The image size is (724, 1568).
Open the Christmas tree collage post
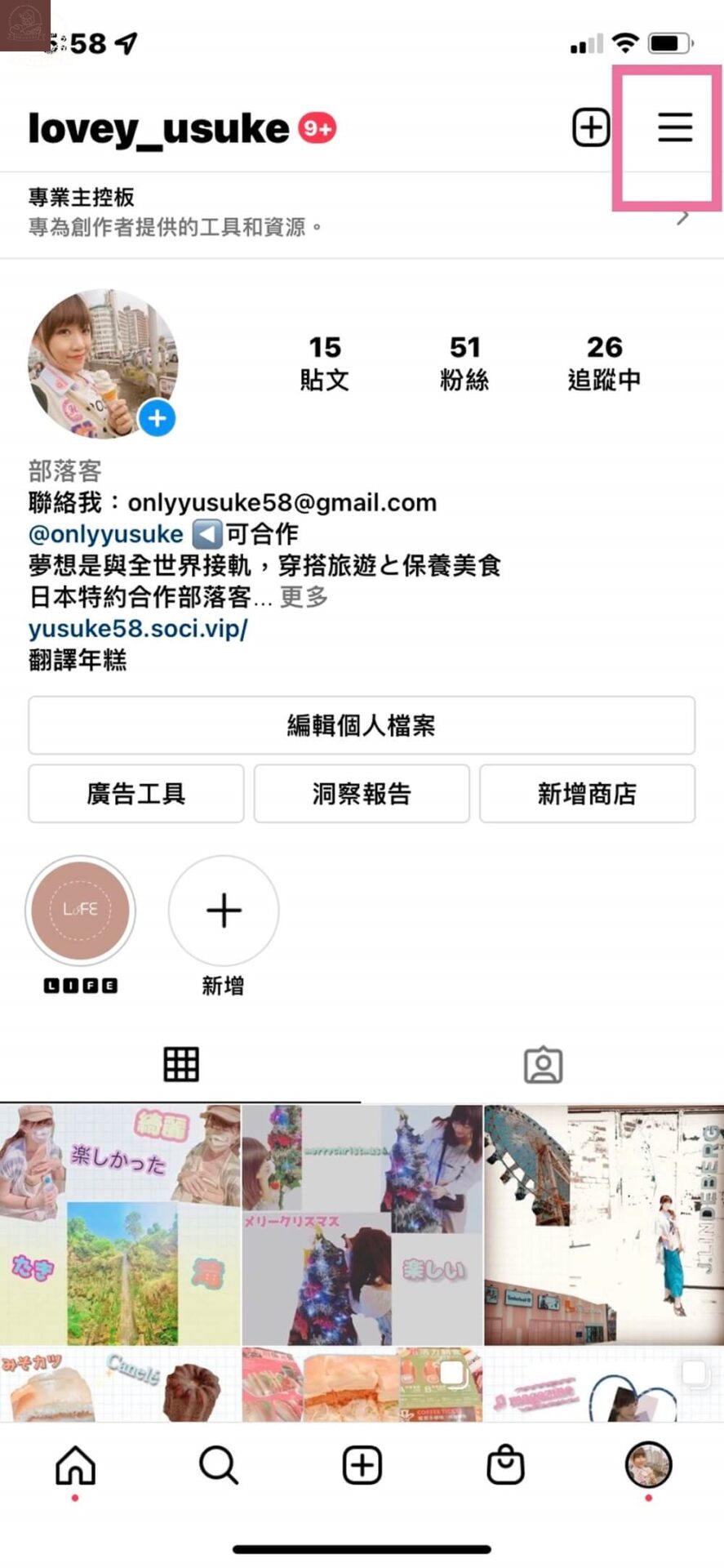click(x=362, y=1224)
